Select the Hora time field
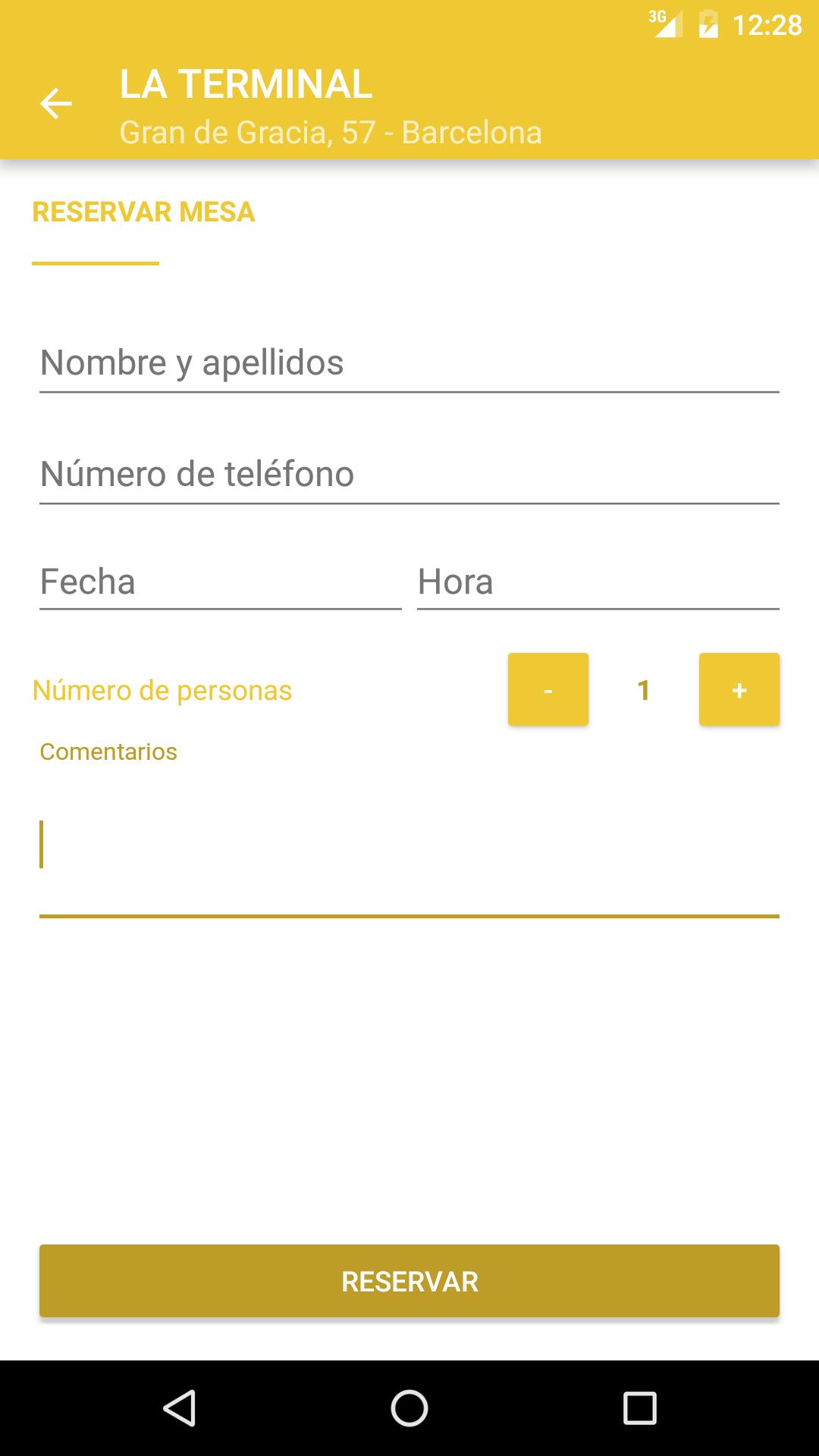This screenshot has width=819, height=1456. tap(598, 582)
